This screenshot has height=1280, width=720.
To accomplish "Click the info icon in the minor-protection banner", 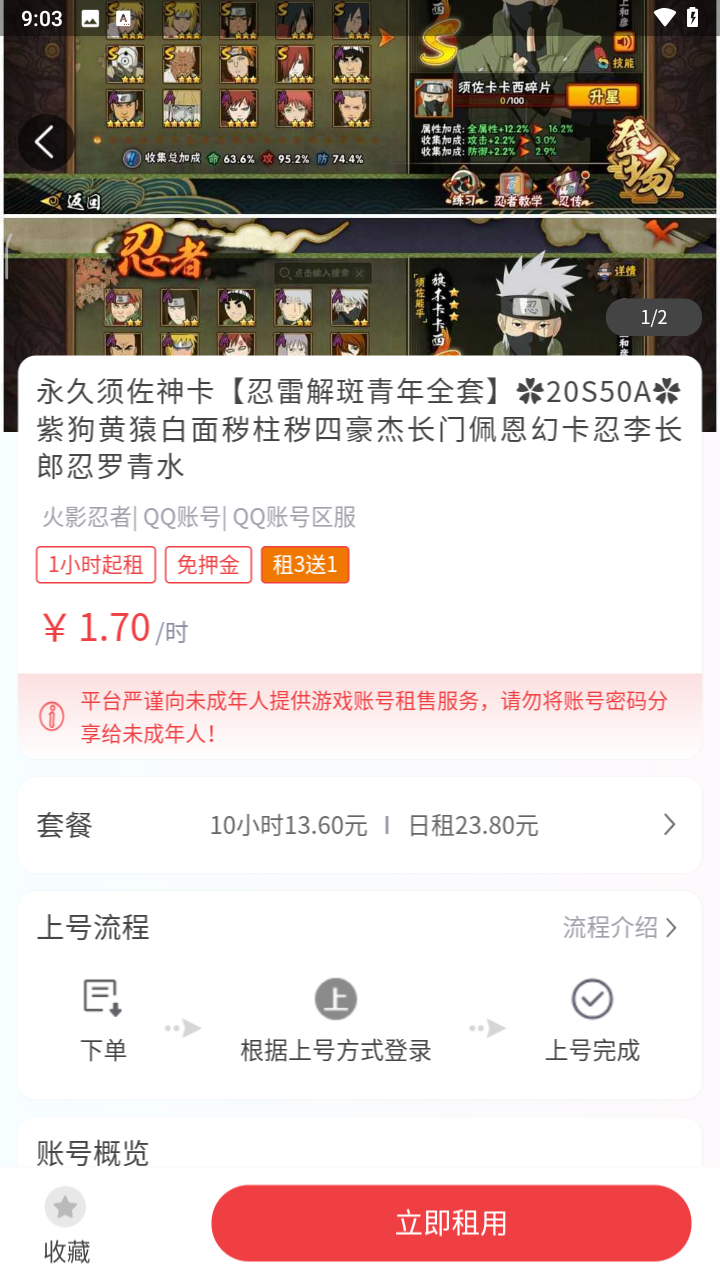I will pos(52,715).
